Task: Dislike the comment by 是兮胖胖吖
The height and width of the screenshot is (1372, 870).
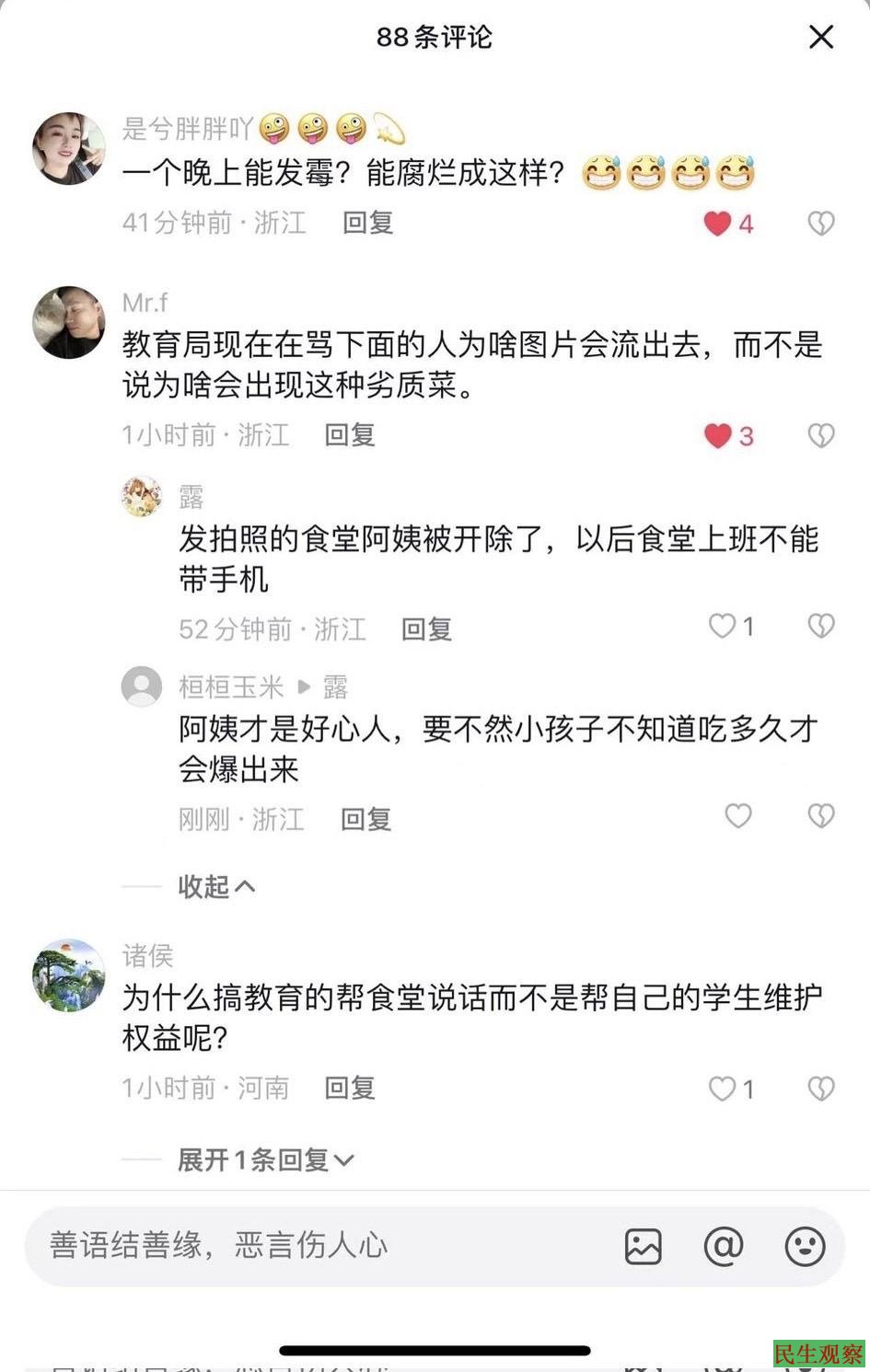Action: coord(820,224)
